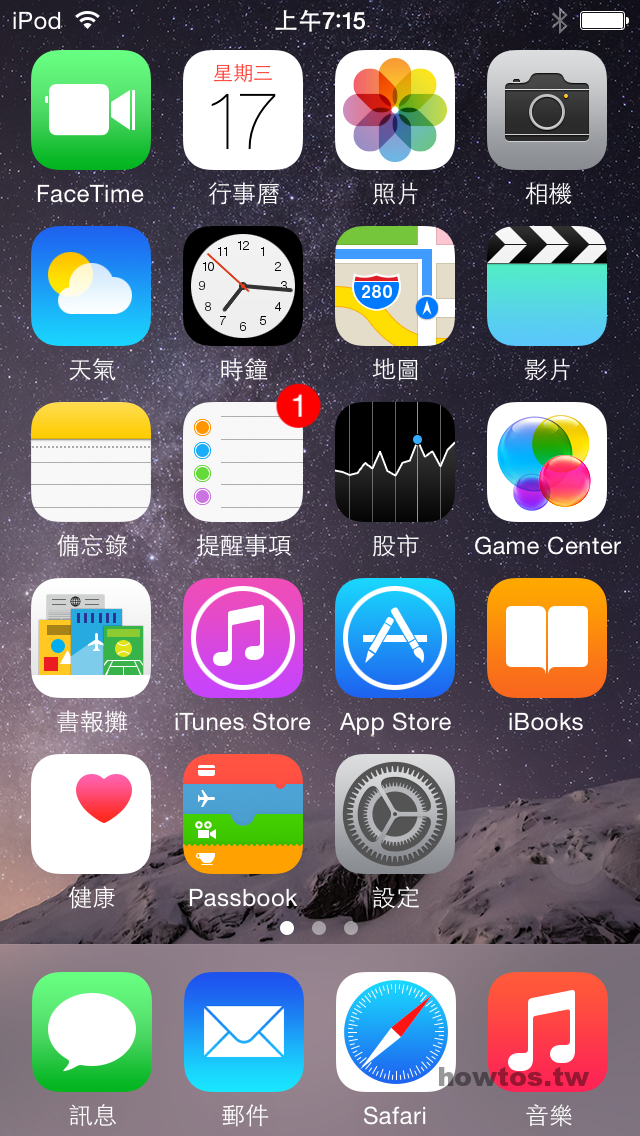Launch the 股市 stocks app
The width and height of the screenshot is (640, 1136).
pos(395,462)
